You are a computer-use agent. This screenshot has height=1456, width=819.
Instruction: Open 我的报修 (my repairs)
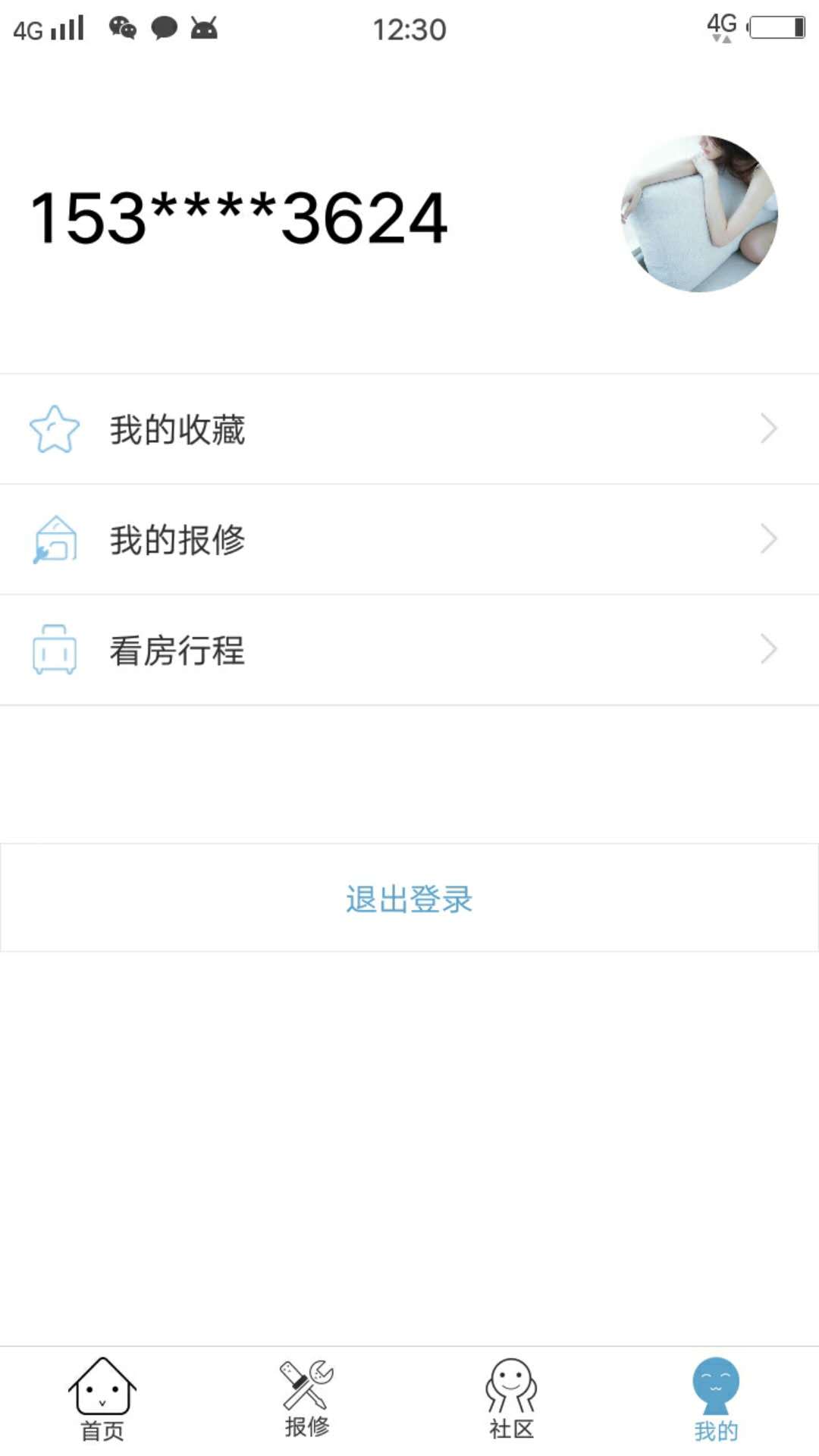pyautogui.click(x=409, y=540)
